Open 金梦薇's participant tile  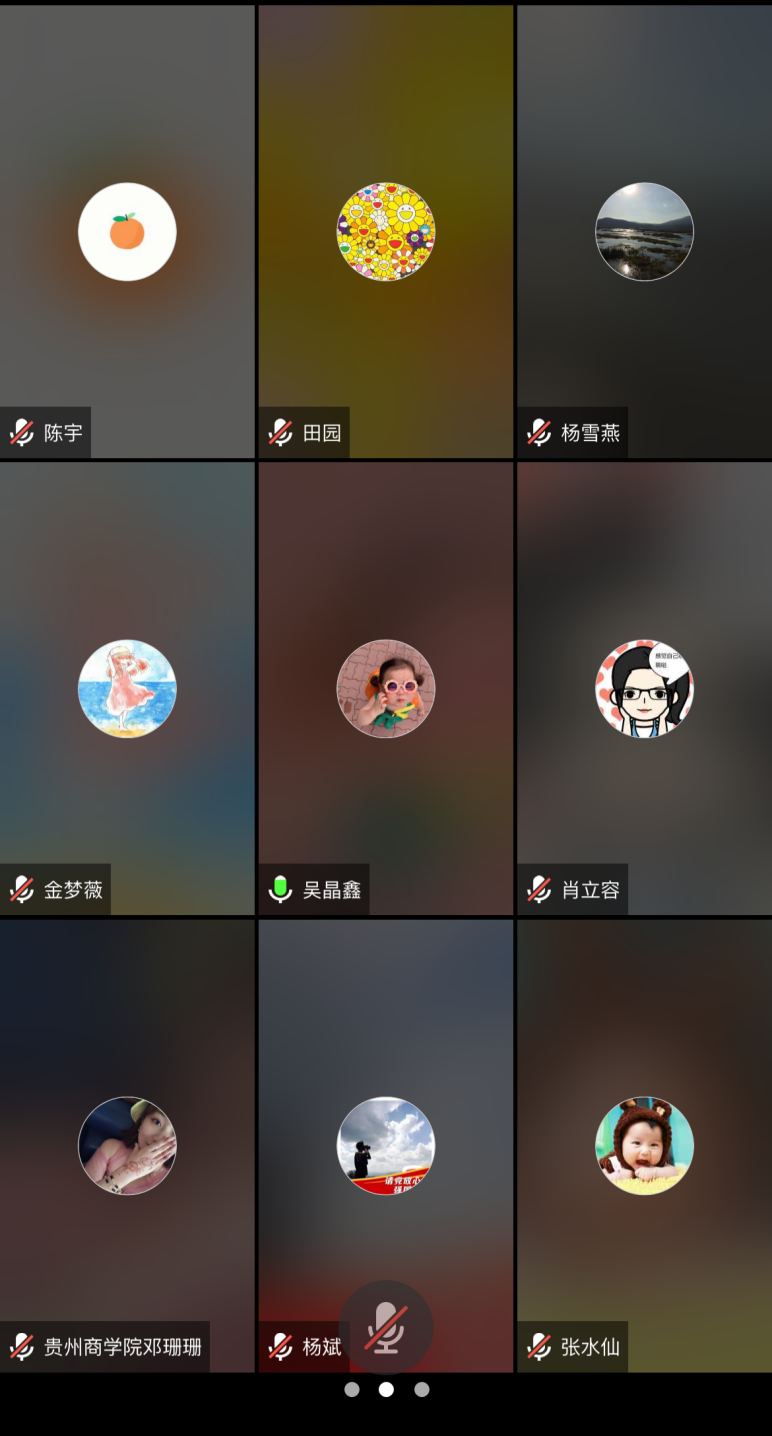pyautogui.click(x=127, y=689)
